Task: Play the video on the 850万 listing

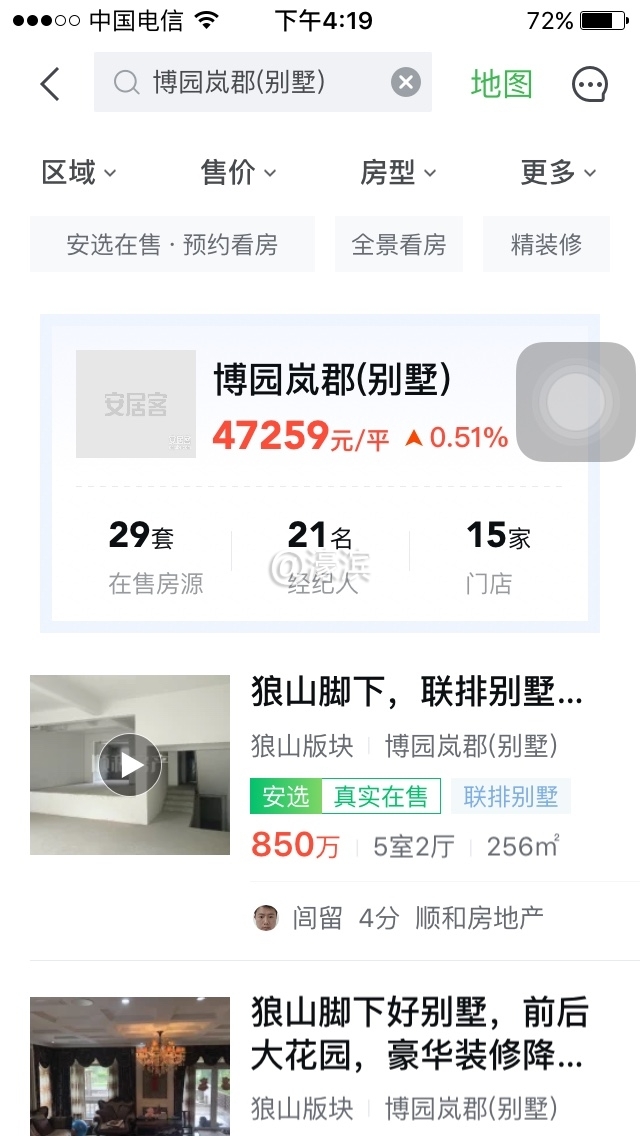Action: coord(130,765)
